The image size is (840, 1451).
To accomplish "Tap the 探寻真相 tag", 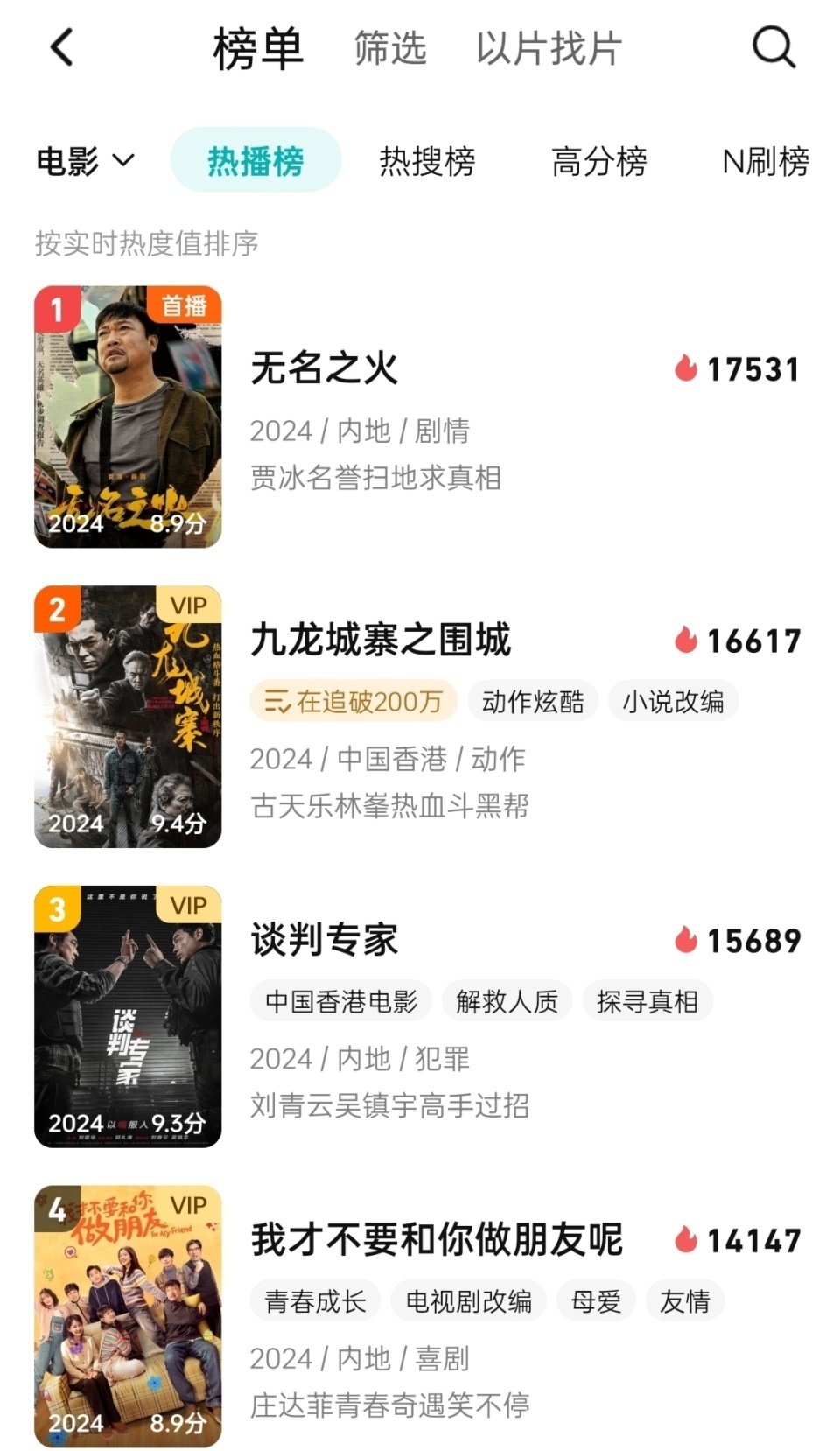I will tap(647, 1001).
